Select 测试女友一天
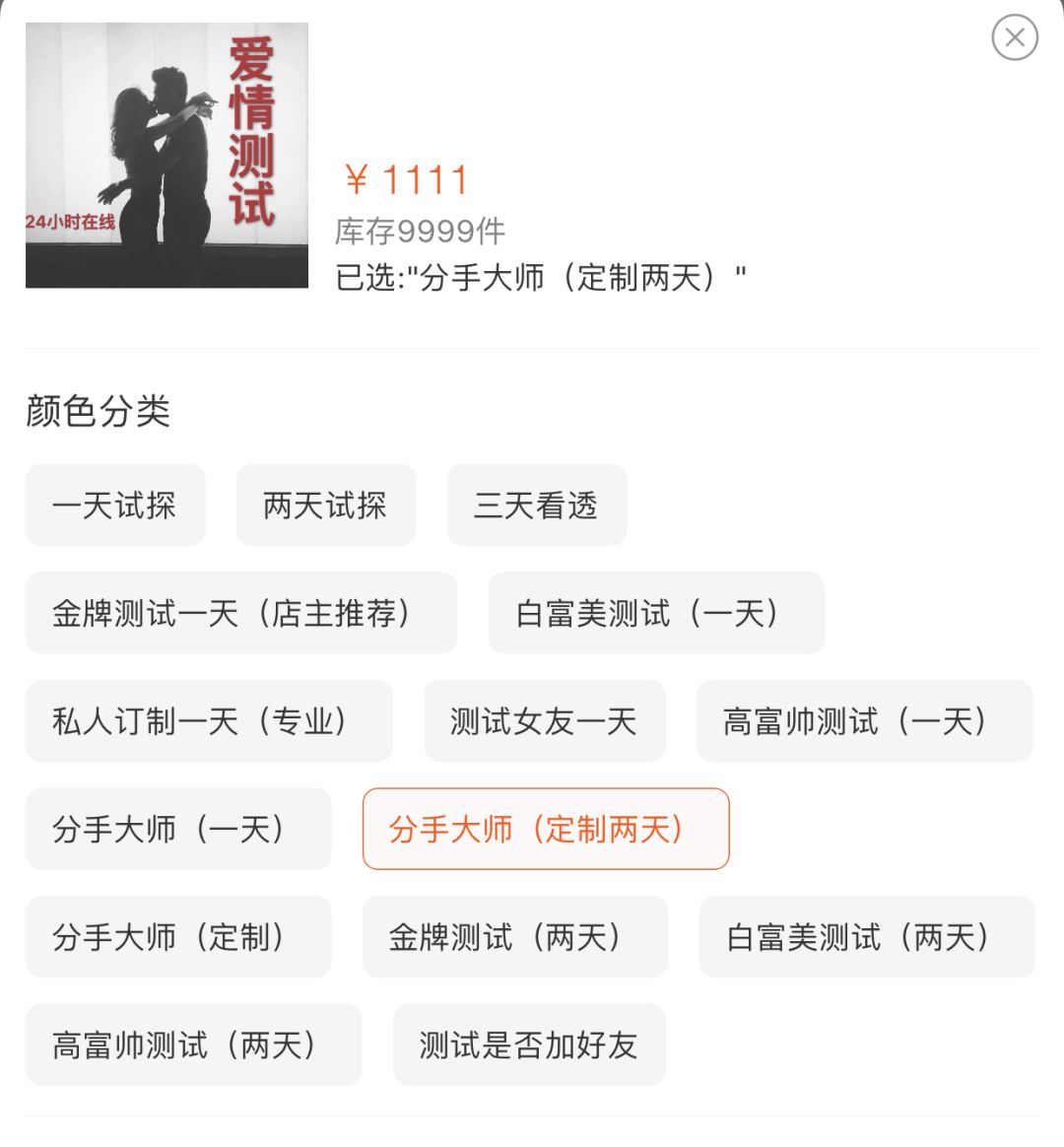1064x1147 pixels. click(544, 721)
